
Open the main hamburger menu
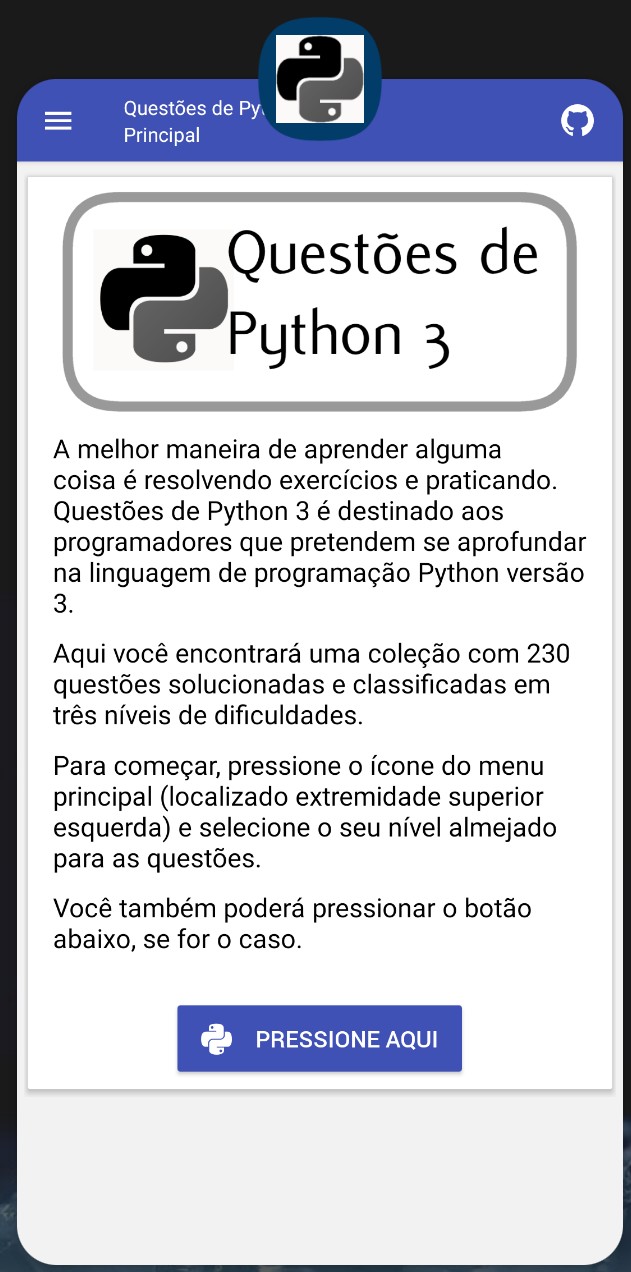(x=58, y=121)
